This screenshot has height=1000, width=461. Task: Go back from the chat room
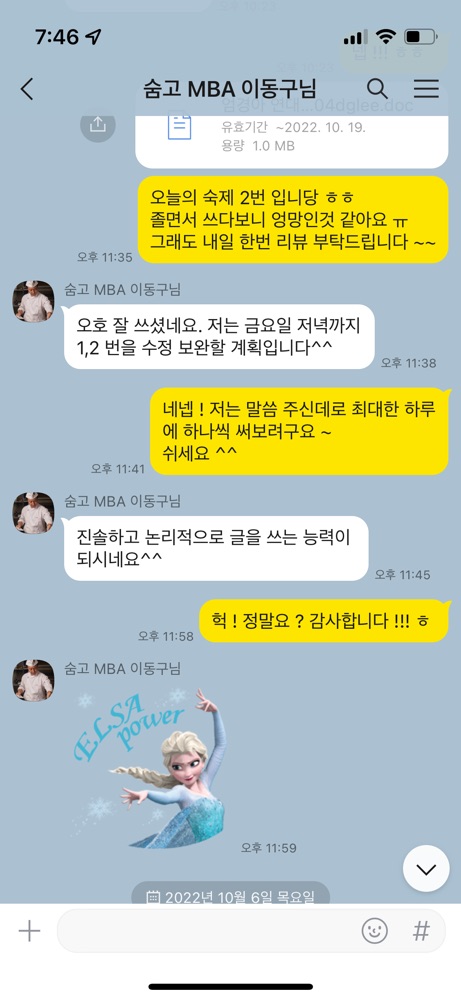pyautogui.click(x=27, y=89)
